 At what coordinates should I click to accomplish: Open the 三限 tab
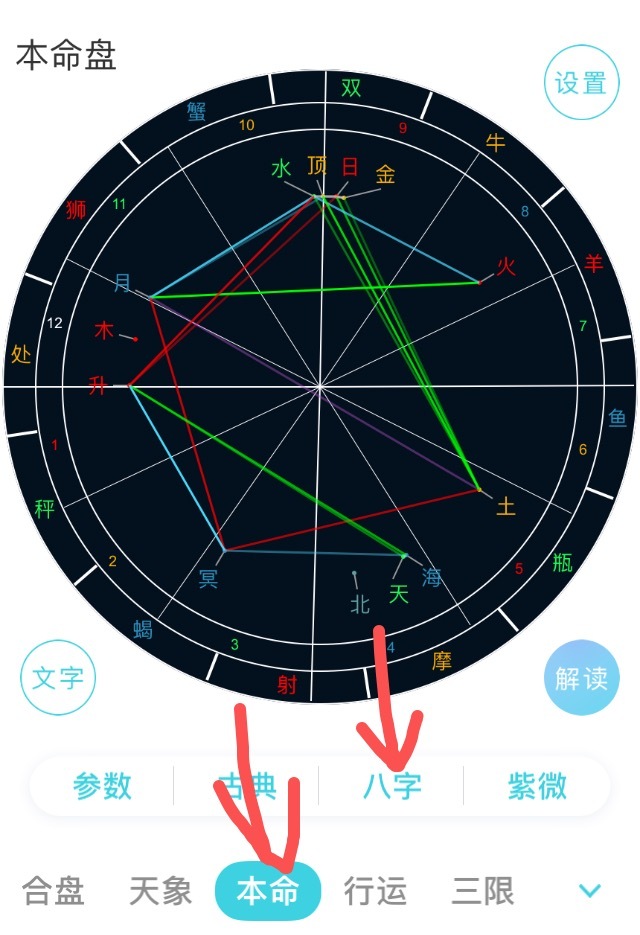coord(482,890)
